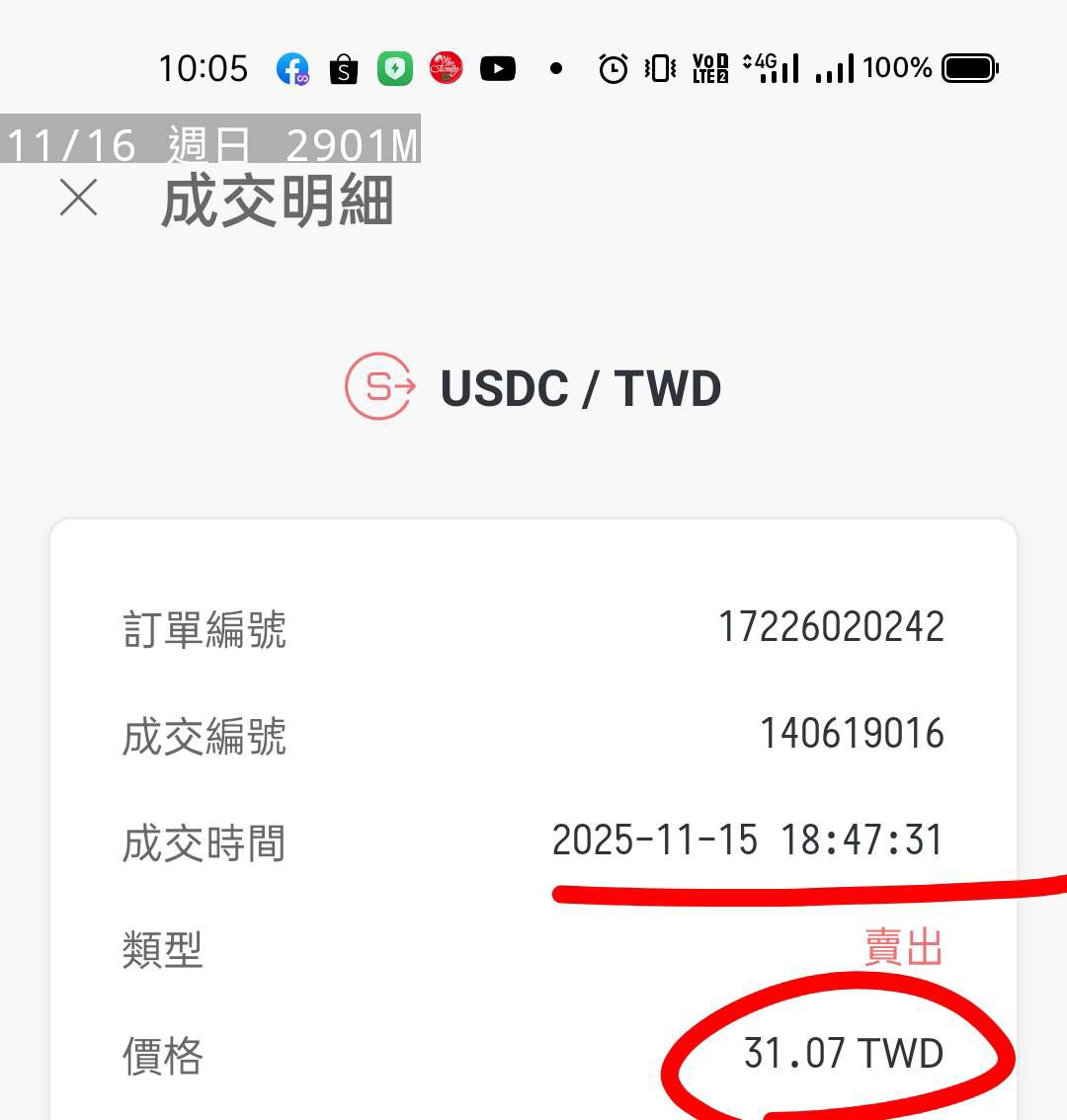The height and width of the screenshot is (1120, 1067).
Task: Click the red circled price 31.07 TWD
Action: (843, 1053)
